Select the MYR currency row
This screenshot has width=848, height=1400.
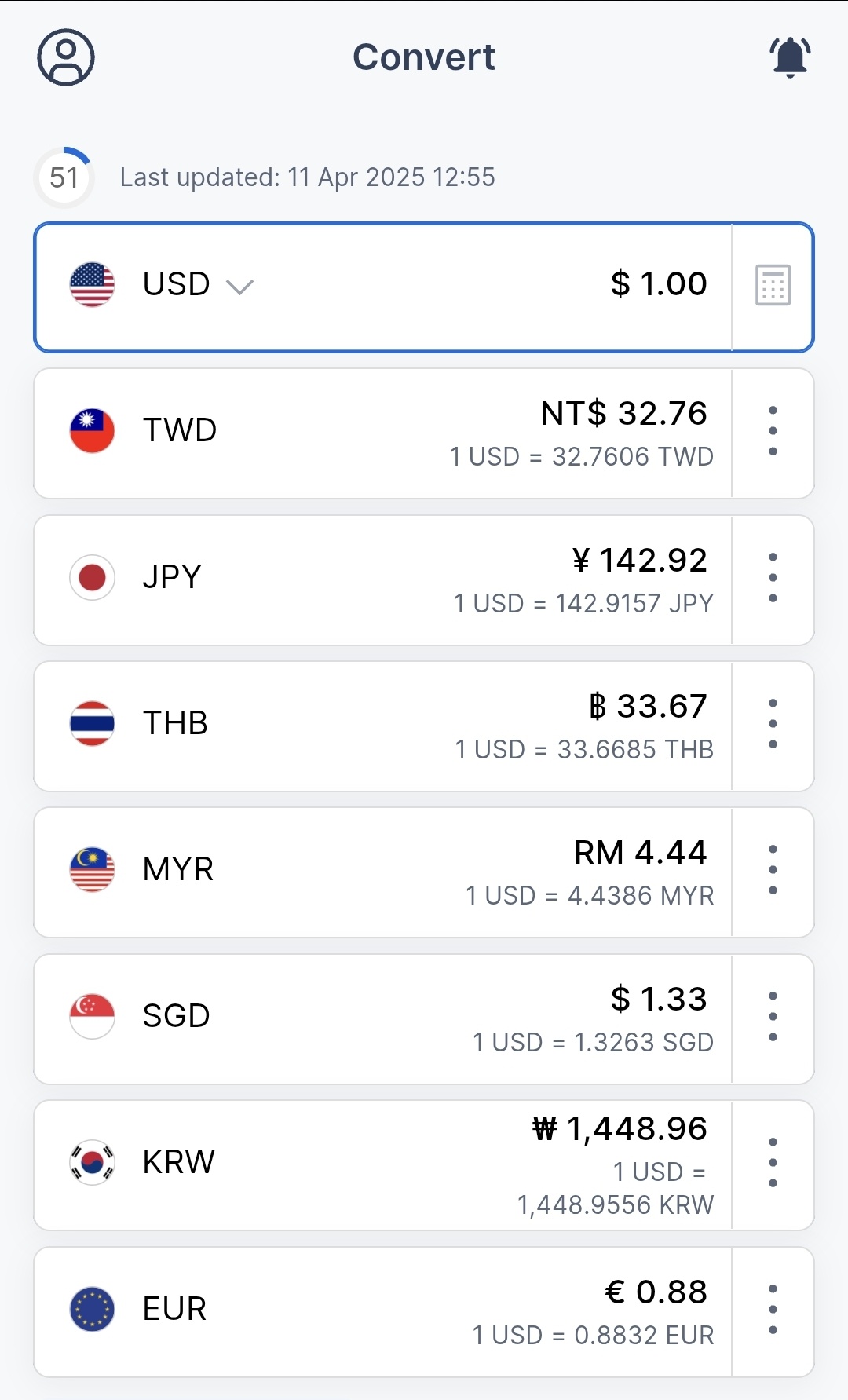pos(383,872)
